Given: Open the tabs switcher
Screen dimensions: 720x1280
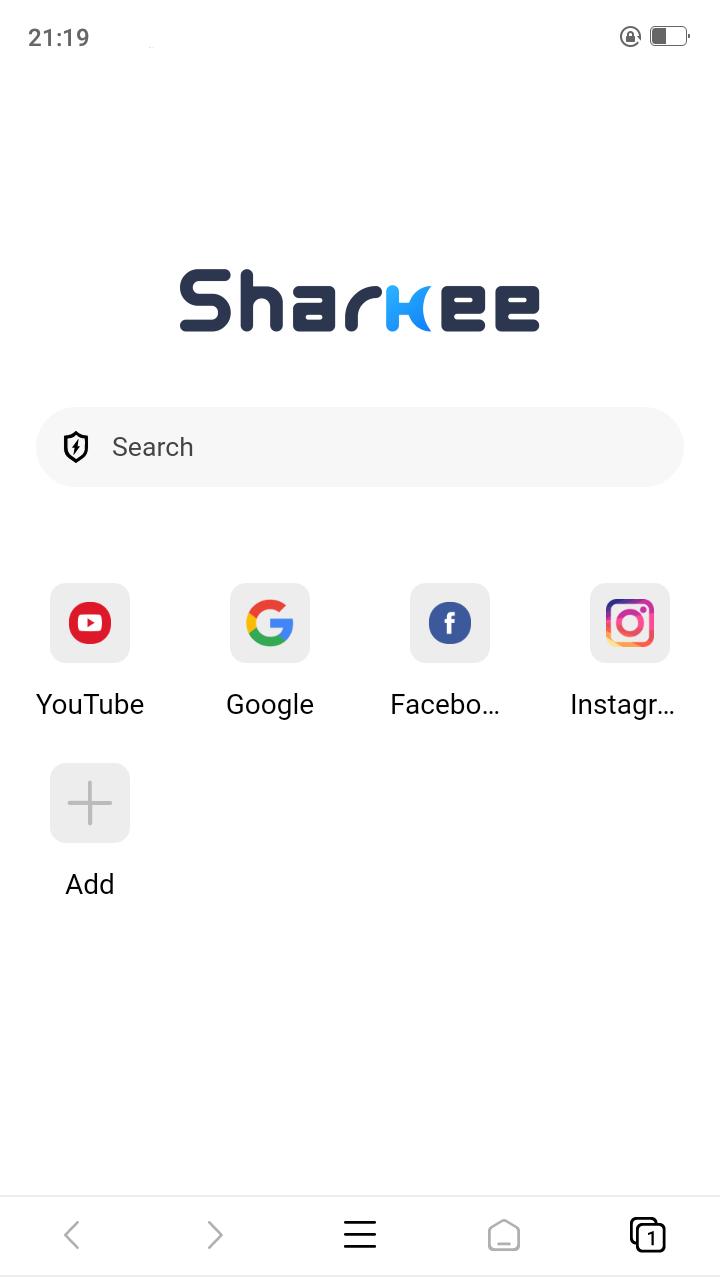Looking at the screenshot, I should tap(648, 1235).
